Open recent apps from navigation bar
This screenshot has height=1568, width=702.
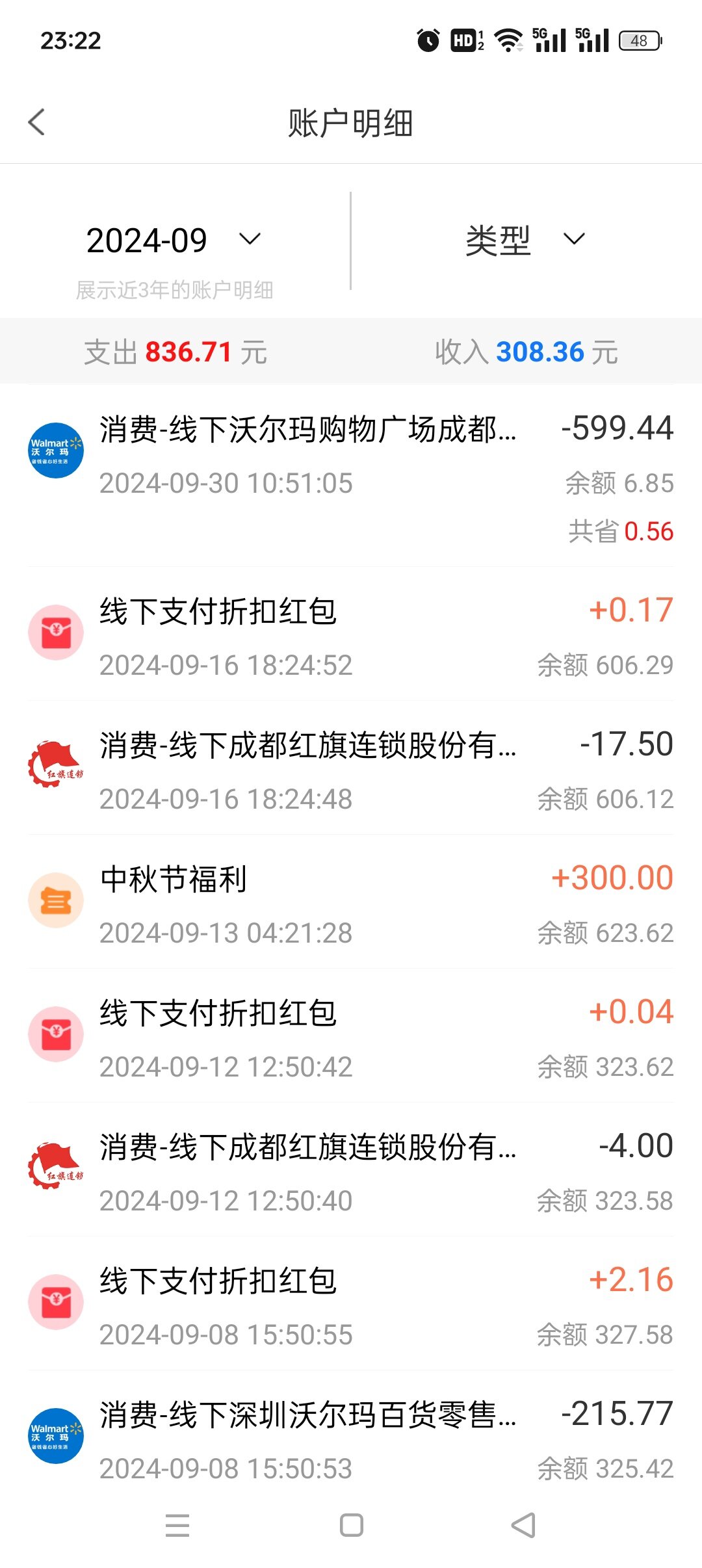(x=177, y=1525)
